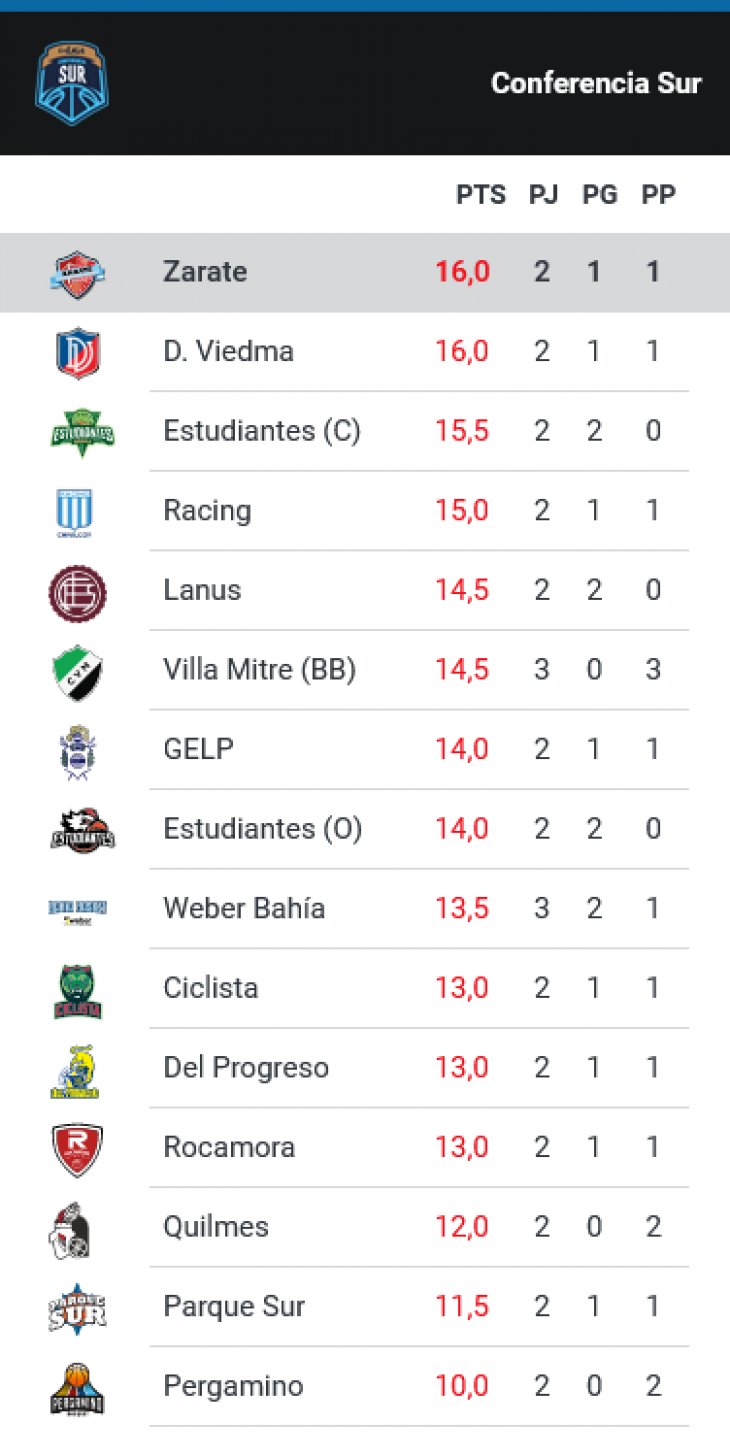Screen dimensions: 730x1456
Task: Select the GELP team row
Action: tap(365, 749)
